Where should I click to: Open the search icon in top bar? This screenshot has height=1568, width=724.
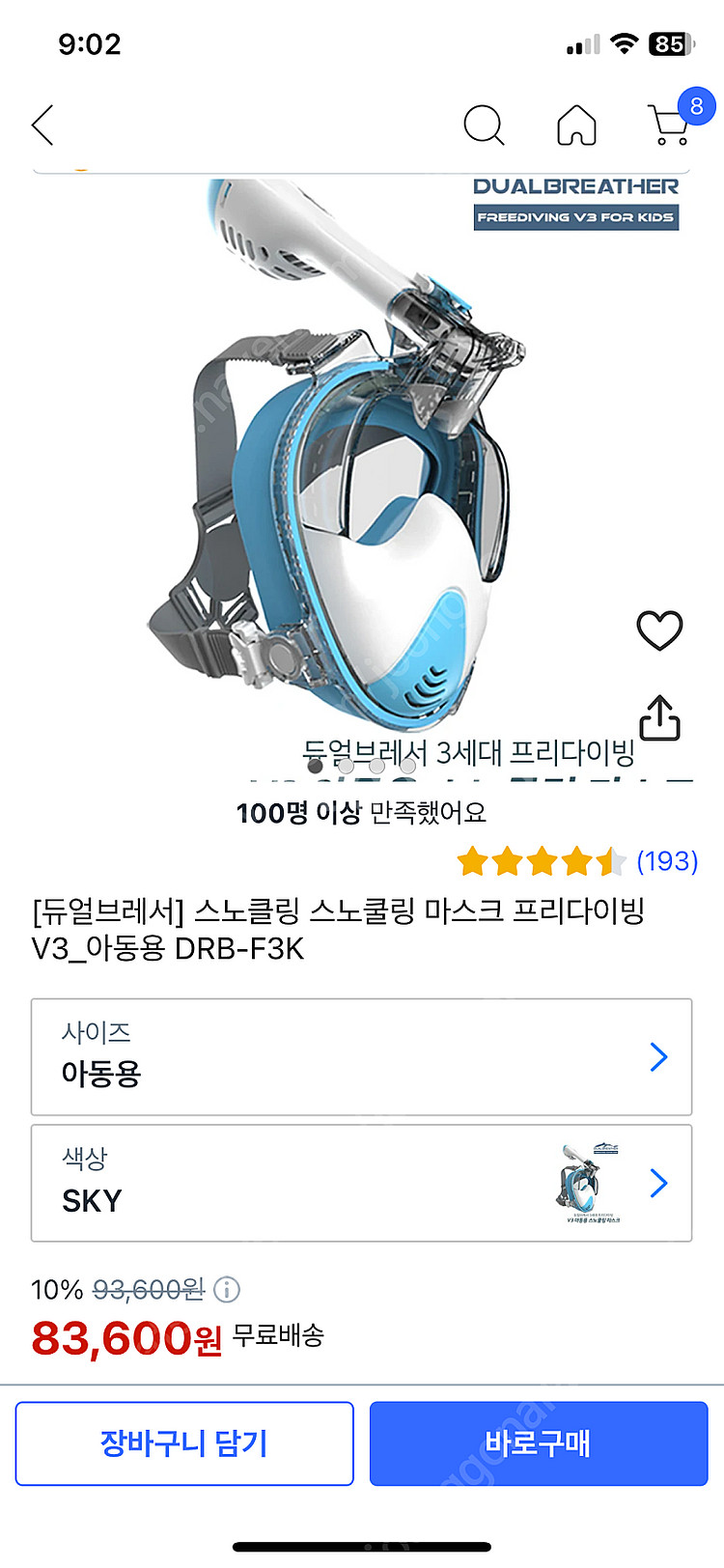(484, 126)
